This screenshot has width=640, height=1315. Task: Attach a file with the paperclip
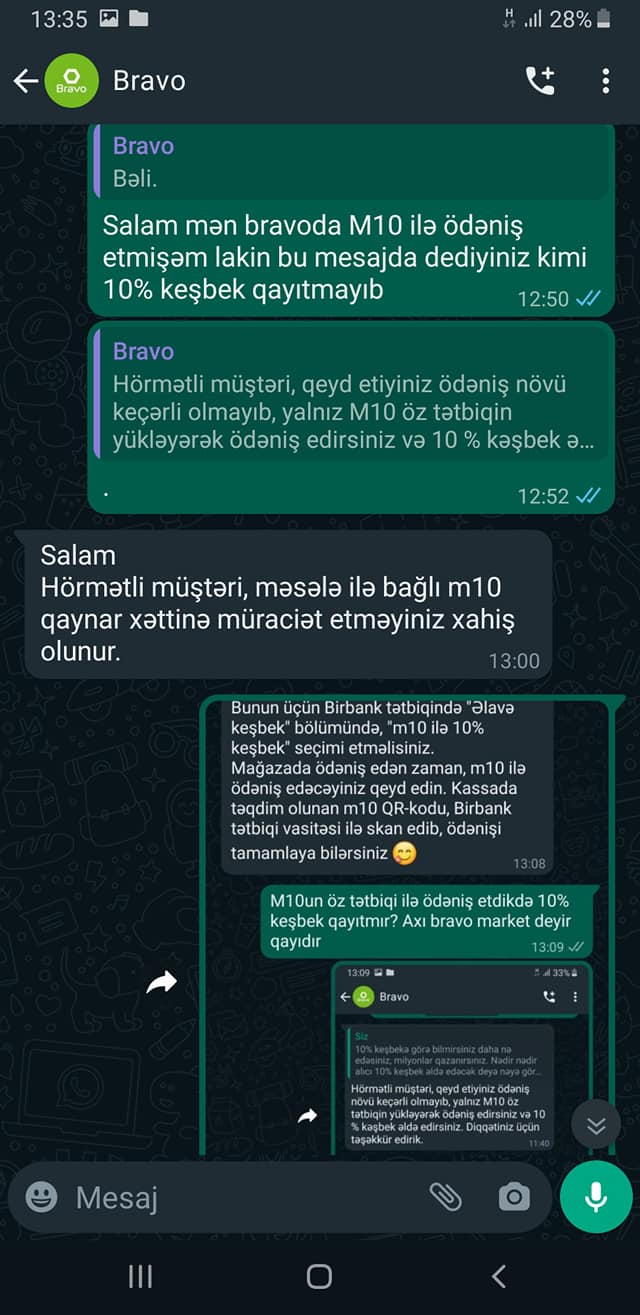click(445, 1196)
